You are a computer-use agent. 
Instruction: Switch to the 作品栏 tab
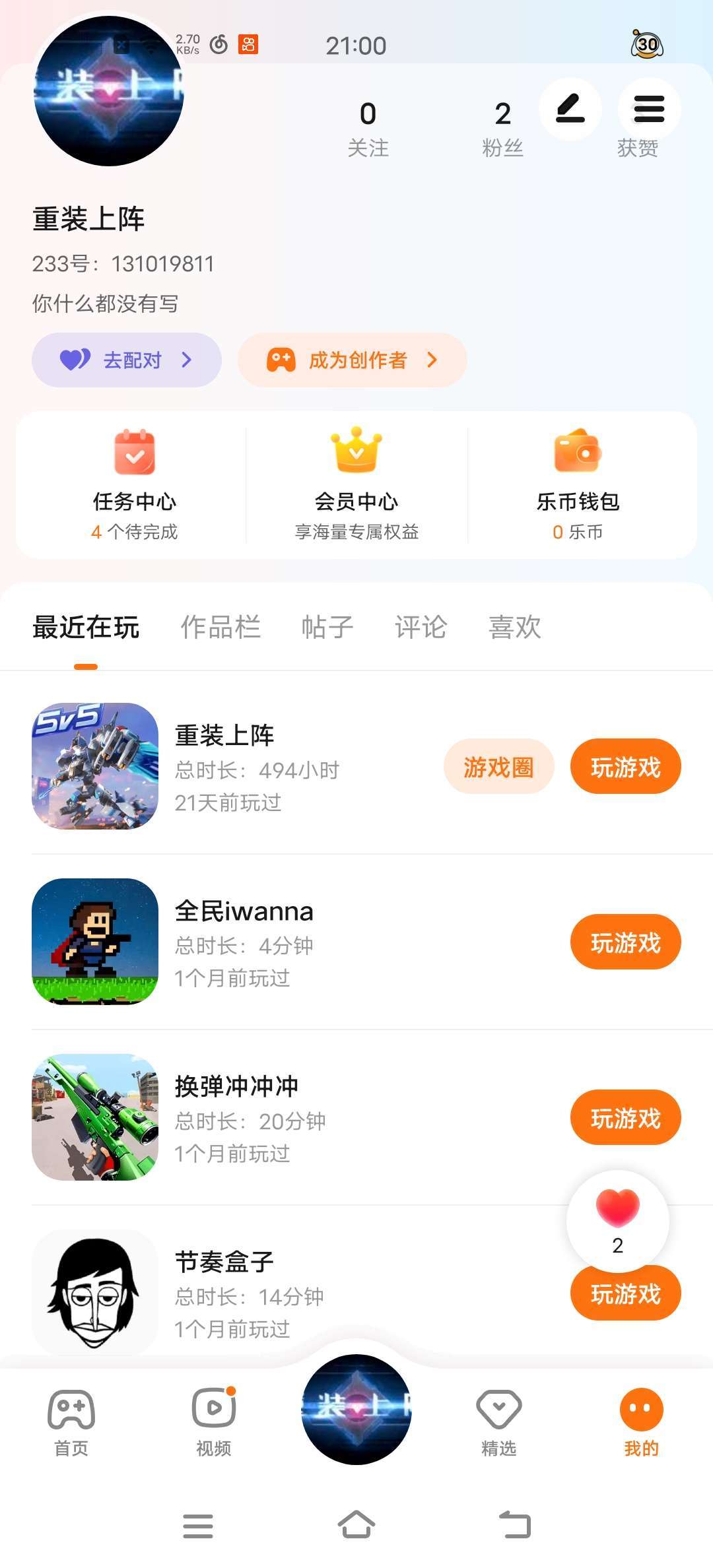coord(221,627)
